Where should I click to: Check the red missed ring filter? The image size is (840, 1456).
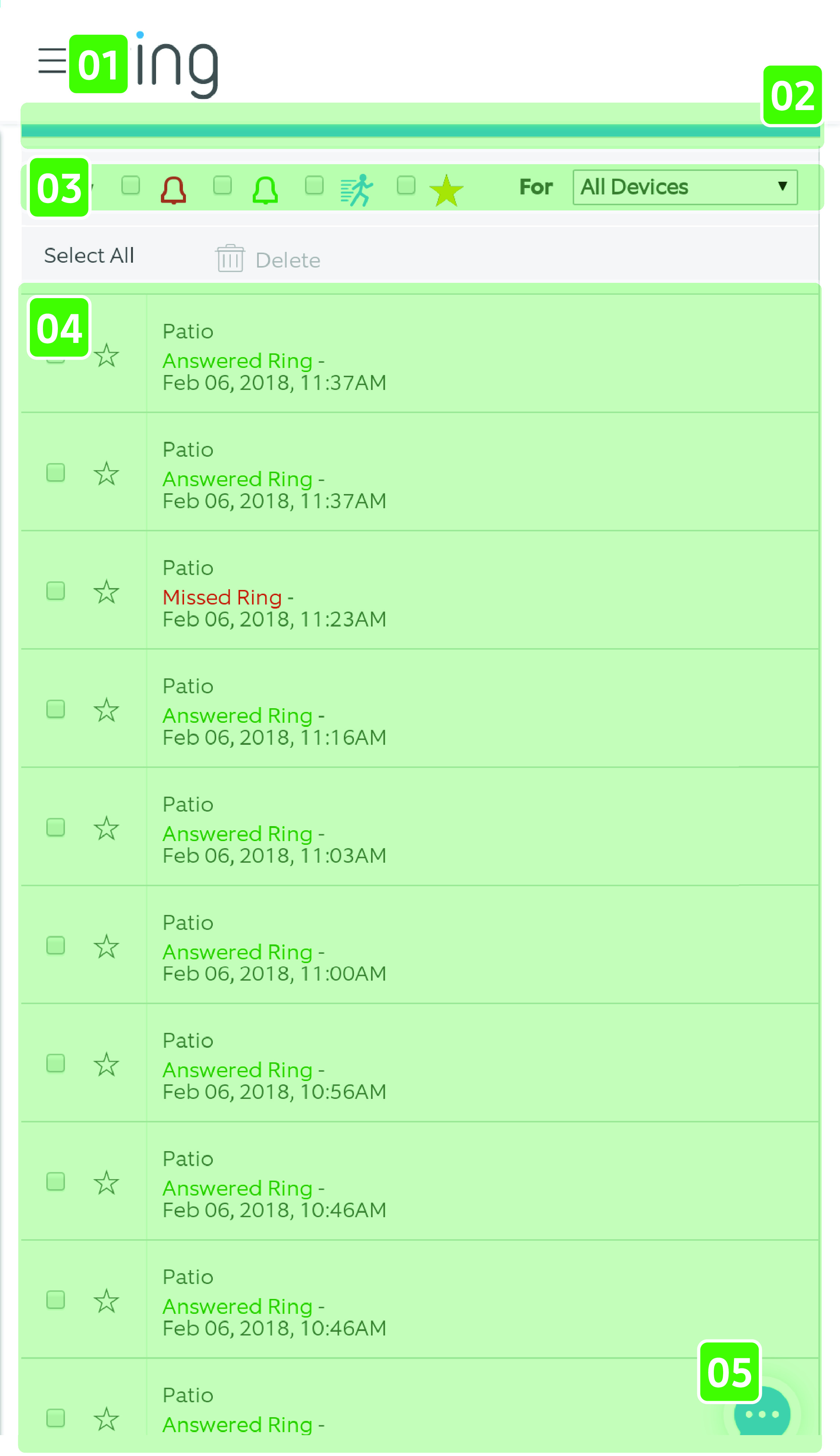pos(131,186)
